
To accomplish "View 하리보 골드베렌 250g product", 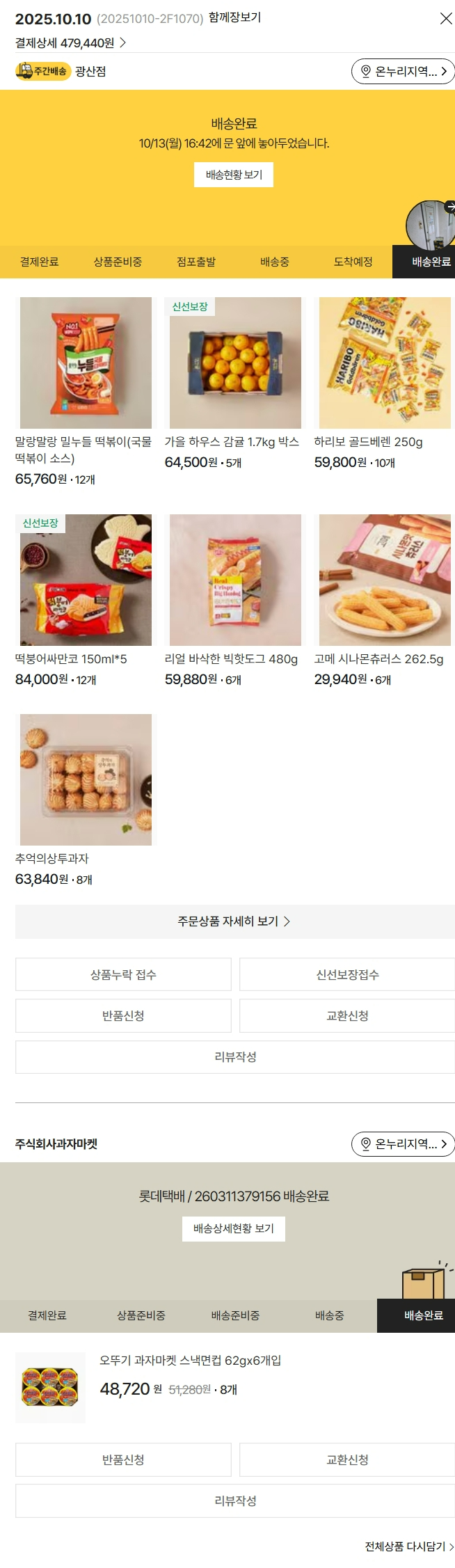I will (385, 363).
